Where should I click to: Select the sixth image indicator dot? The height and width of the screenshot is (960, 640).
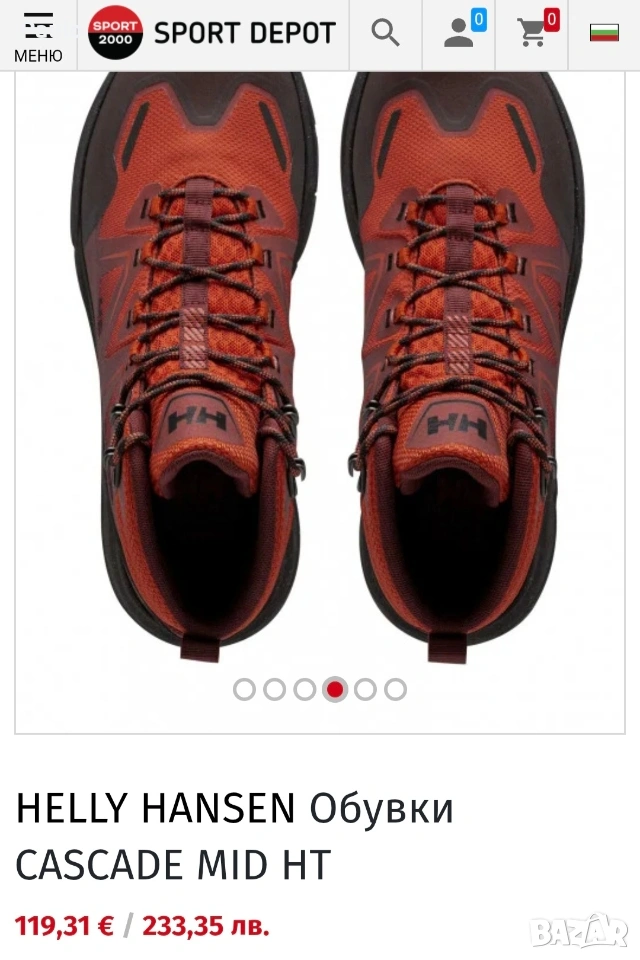click(395, 689)
